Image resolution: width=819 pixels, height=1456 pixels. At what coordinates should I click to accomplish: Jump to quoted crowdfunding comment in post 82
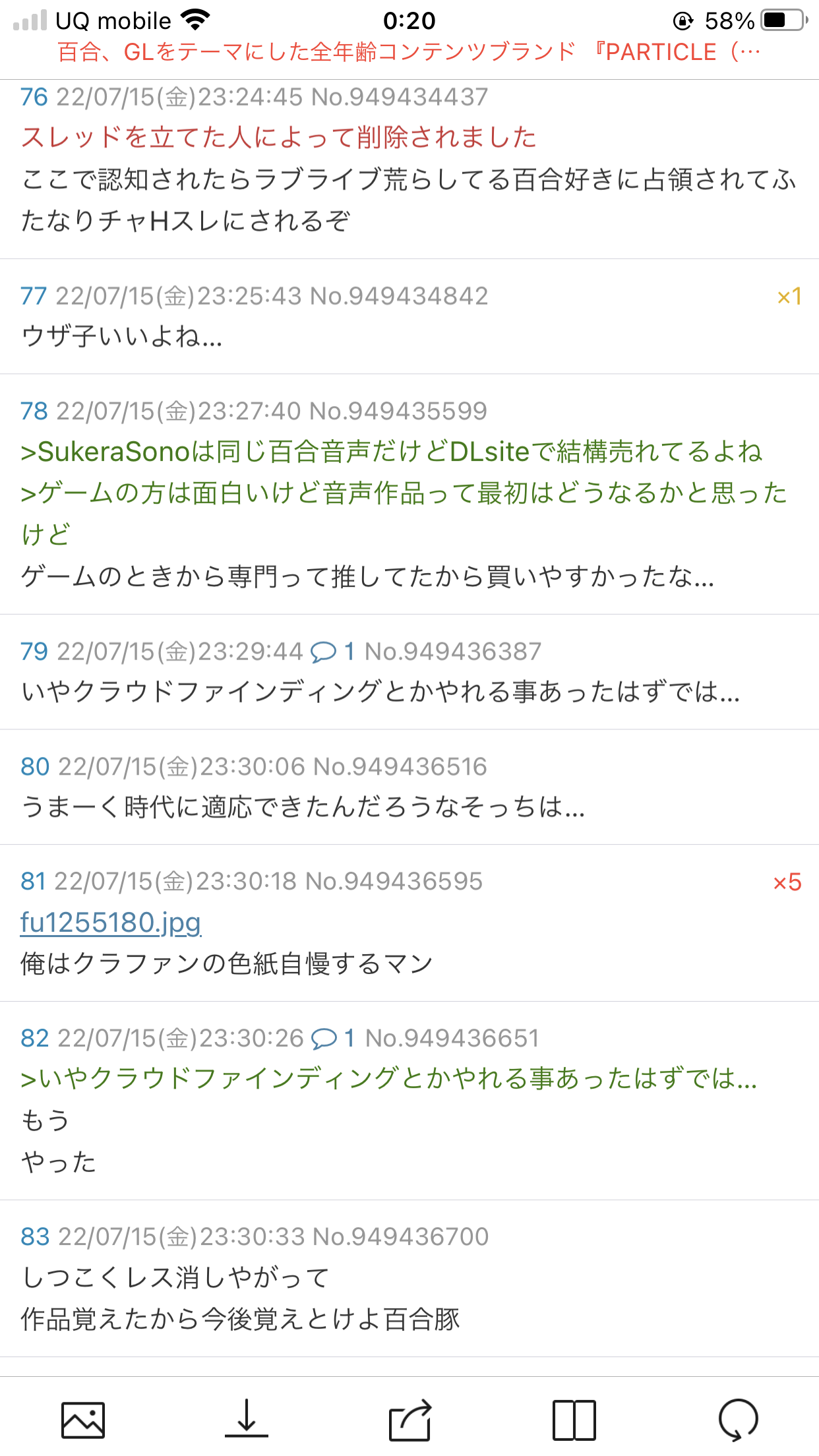[389, 1078]
